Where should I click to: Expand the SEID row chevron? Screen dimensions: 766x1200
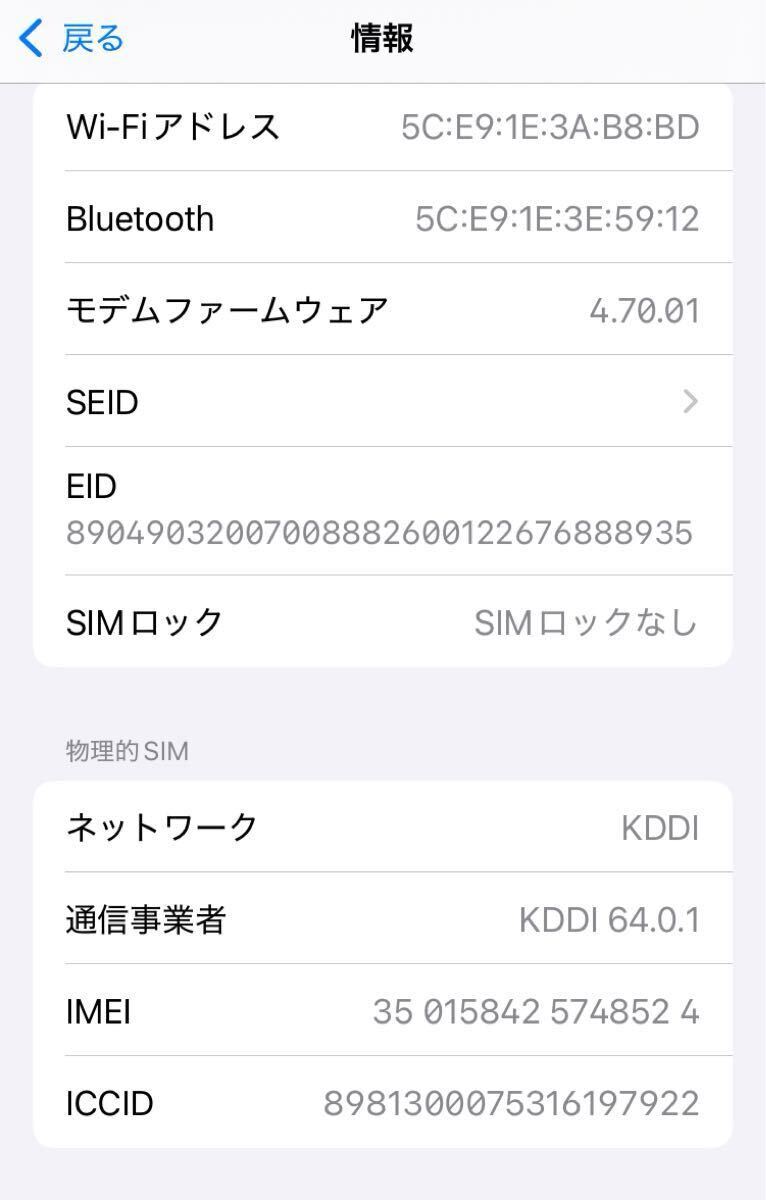pyautogui.click(x=689, y=402)
